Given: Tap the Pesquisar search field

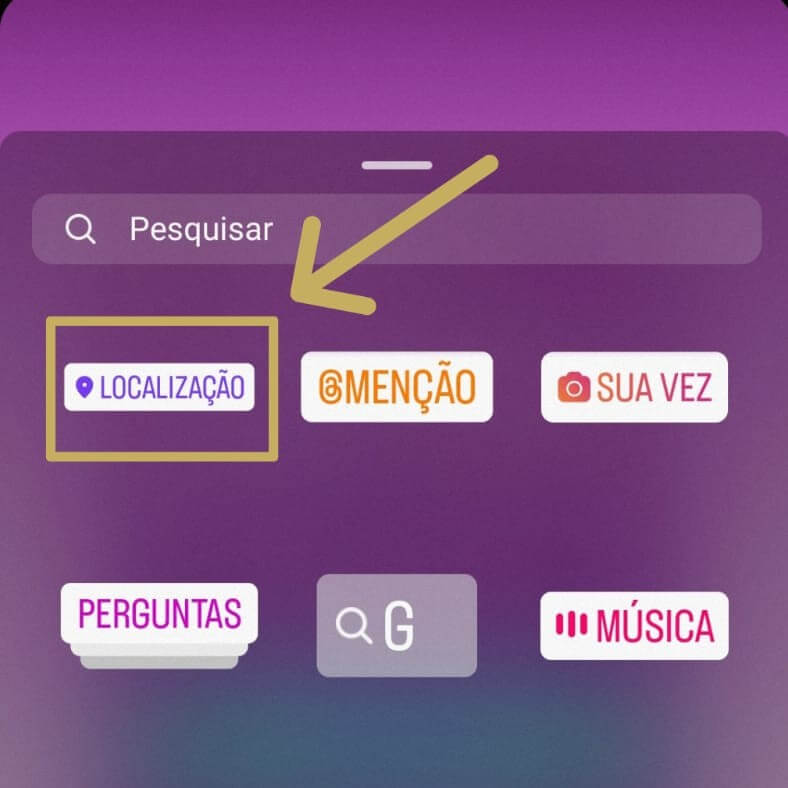Looking at the screenshot, I should point(396,230).
